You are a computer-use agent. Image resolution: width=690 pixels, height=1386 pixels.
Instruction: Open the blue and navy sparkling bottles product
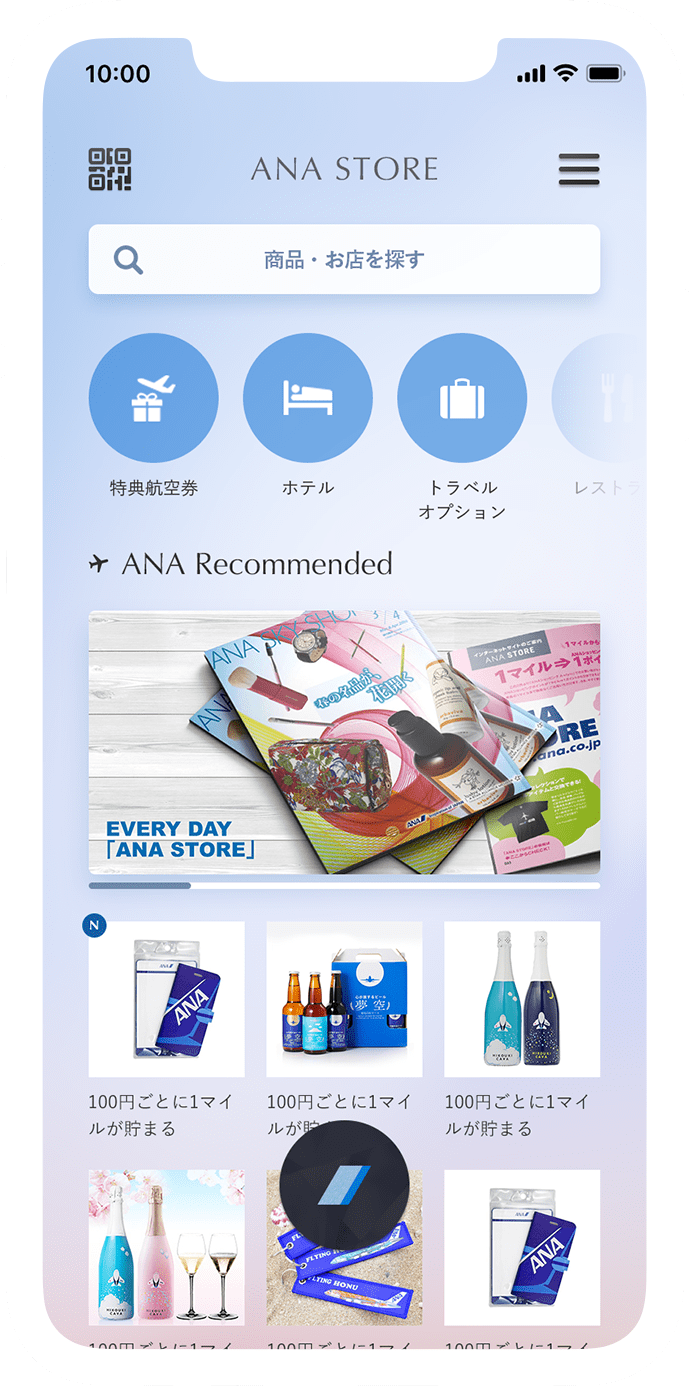click(x=522, y=998)
